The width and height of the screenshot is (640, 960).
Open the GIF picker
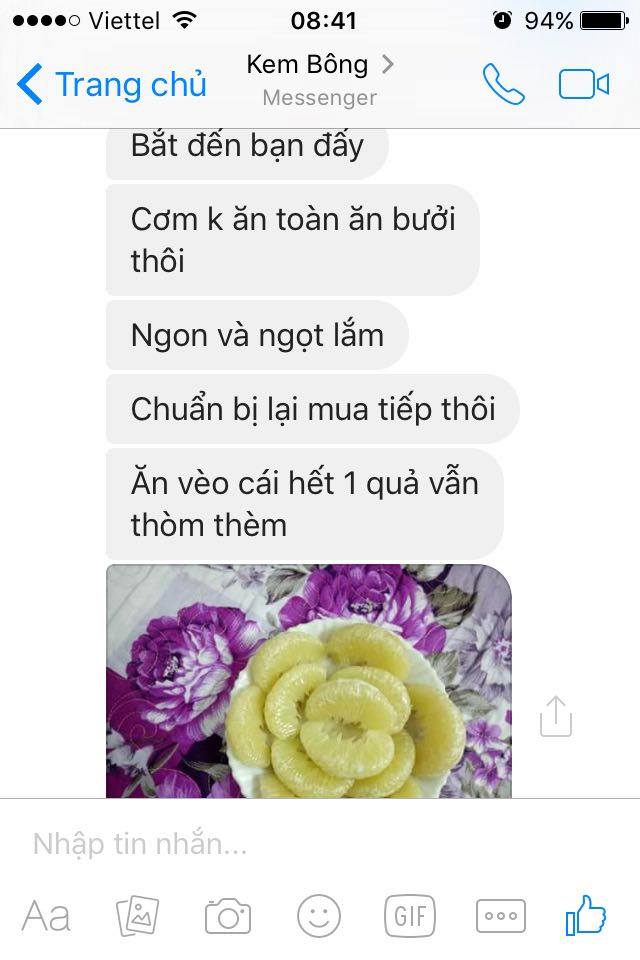point(409,916)
